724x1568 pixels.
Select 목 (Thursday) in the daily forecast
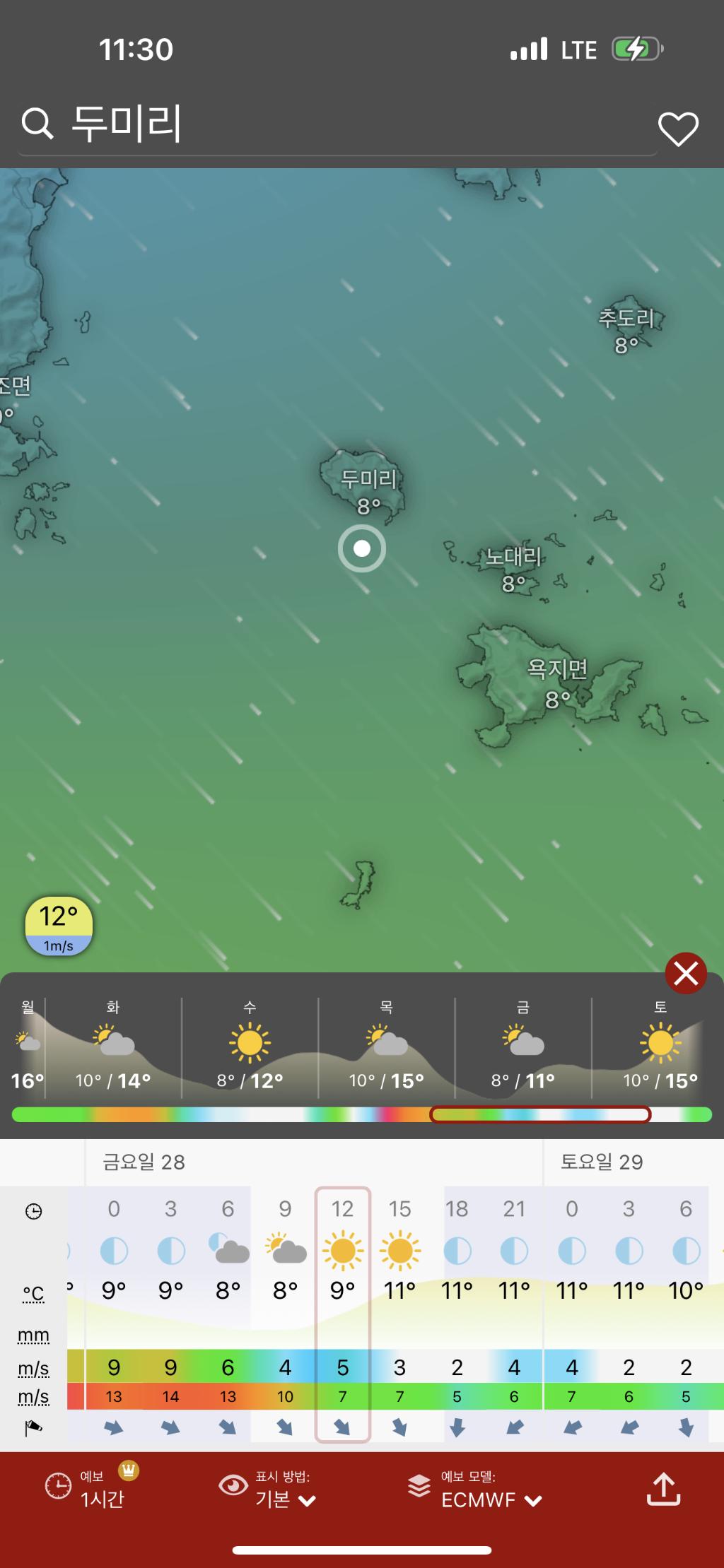[x=386, y=1047]
